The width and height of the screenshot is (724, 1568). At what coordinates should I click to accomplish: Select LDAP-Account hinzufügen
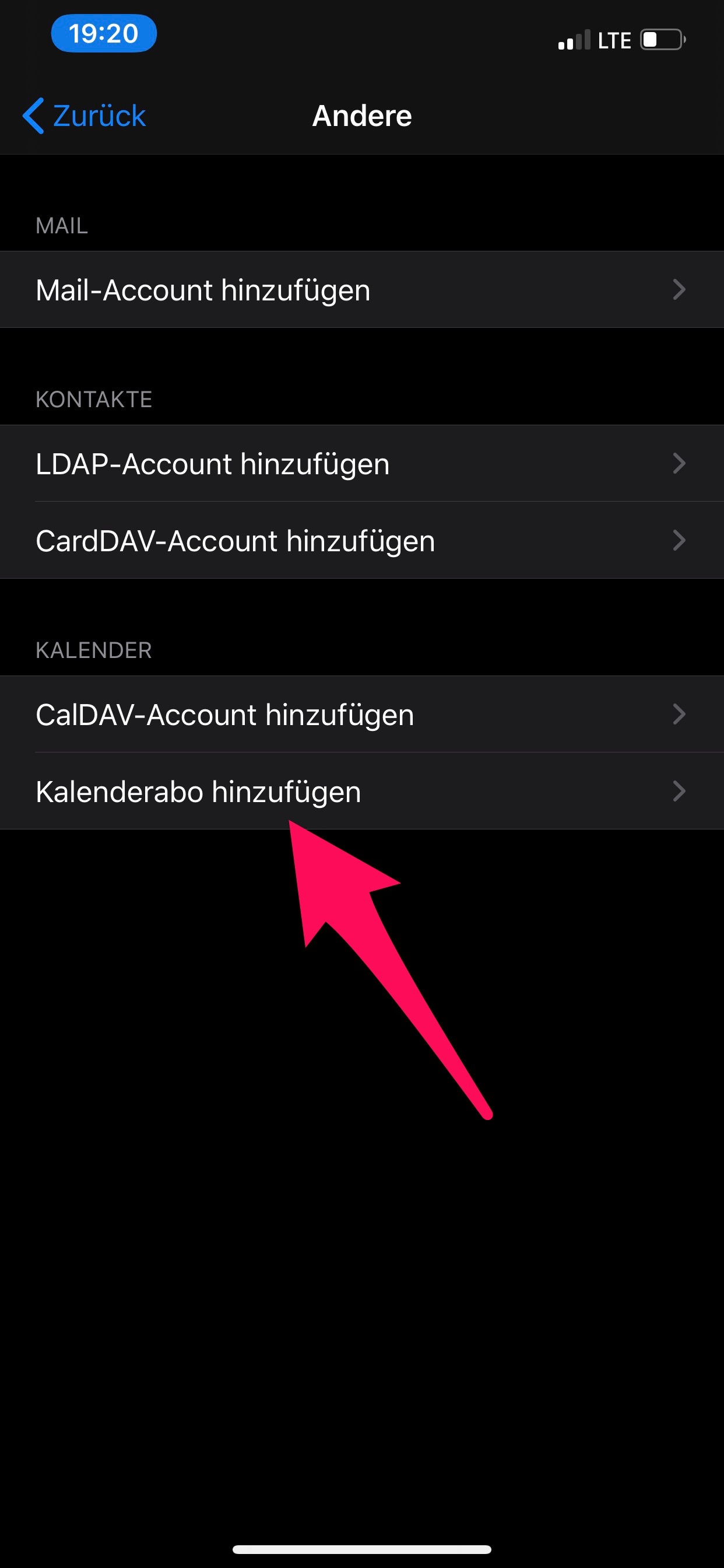[x=362, y=464]
